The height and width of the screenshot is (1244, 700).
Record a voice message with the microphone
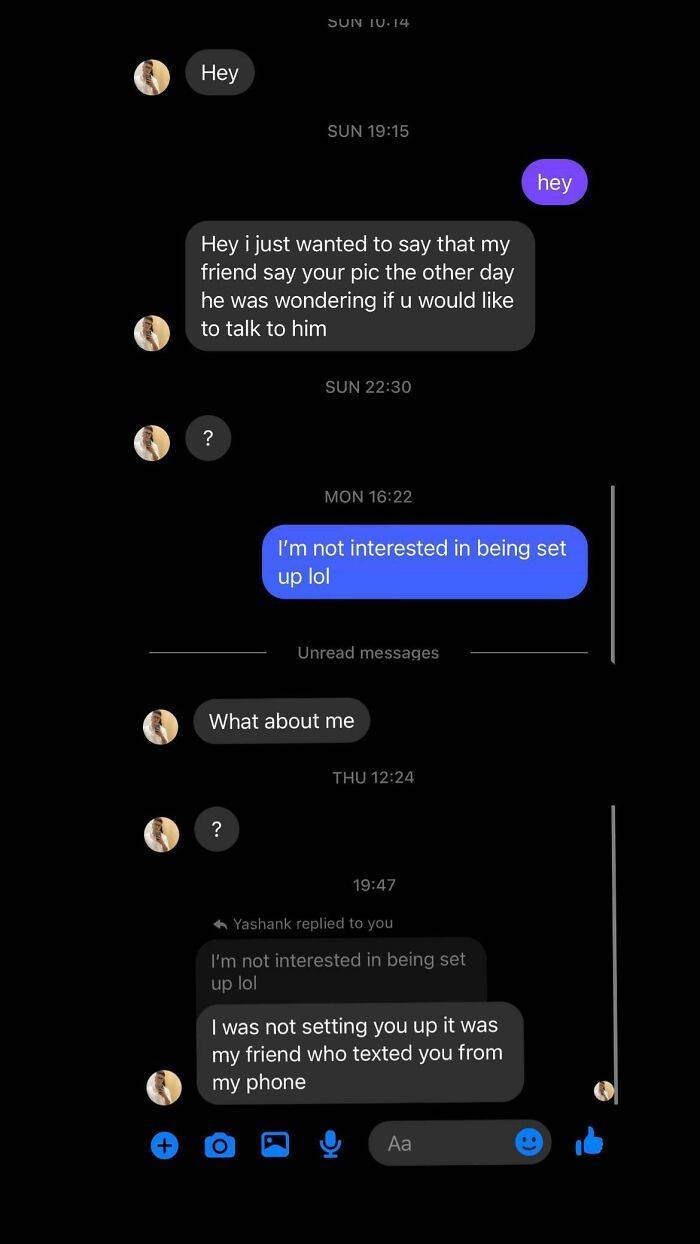(x=330, y=1144)
